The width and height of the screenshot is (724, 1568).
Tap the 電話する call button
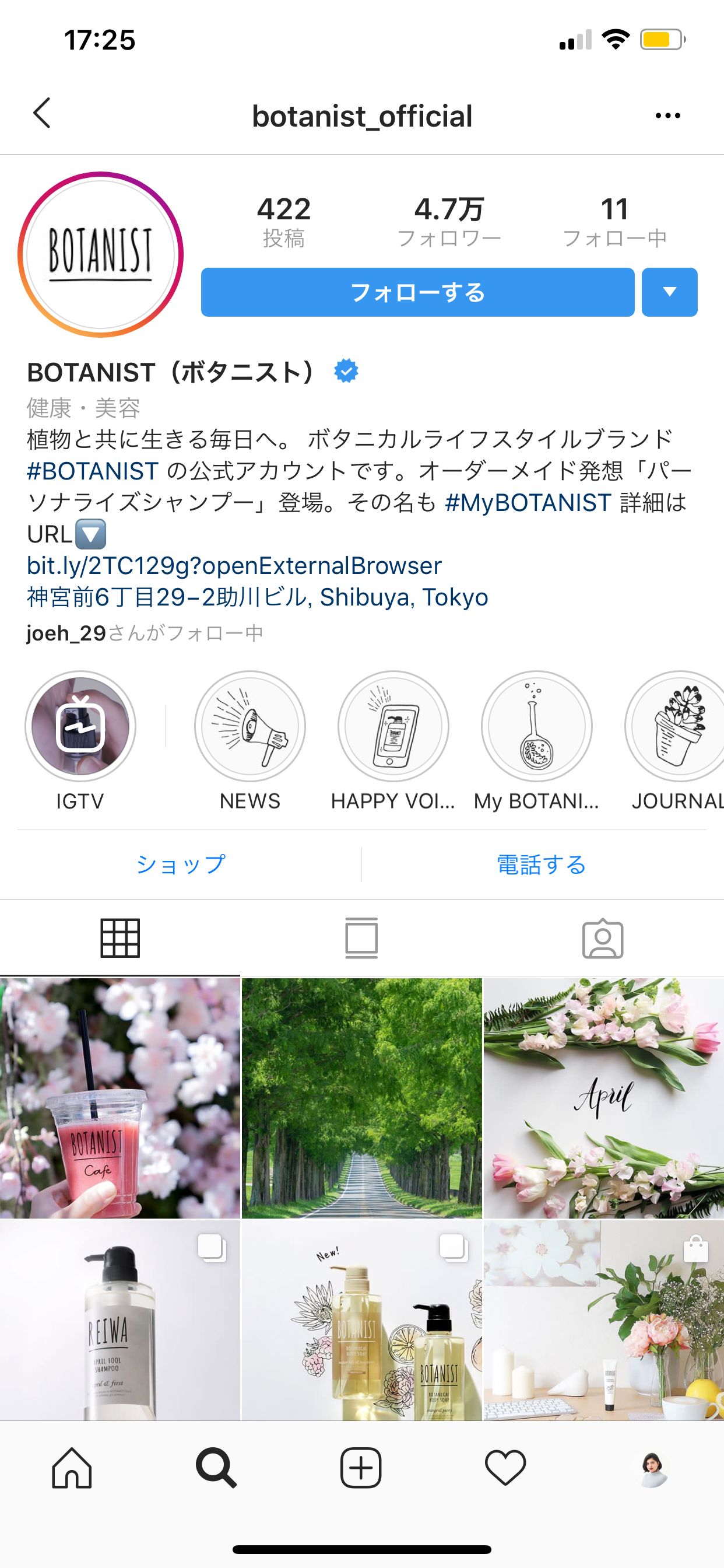[x=542, y=864]
